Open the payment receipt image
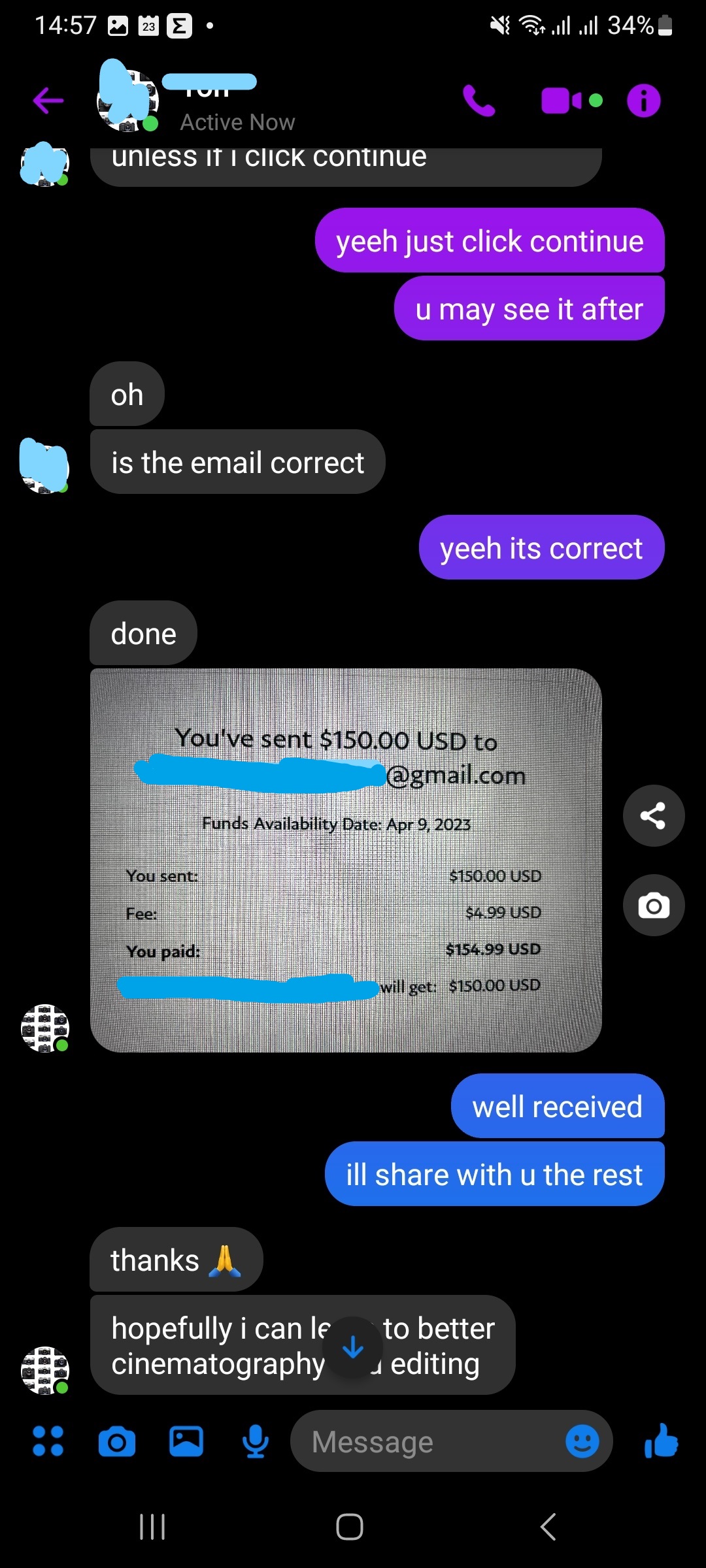This screenshot has width=706, height=1568. click(x=346, y=860)
